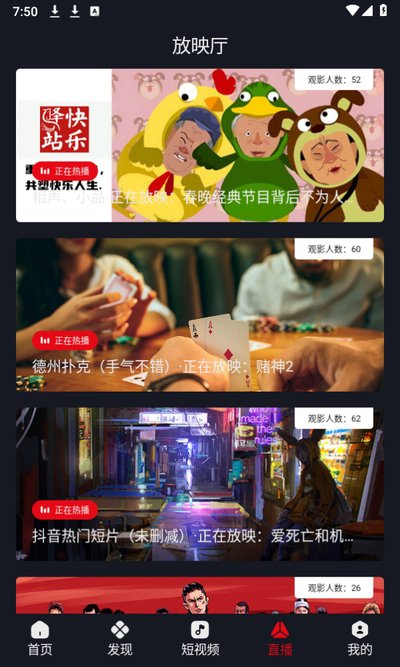Select the 直播 tab

pyautogui.click(x=280, y=638)
